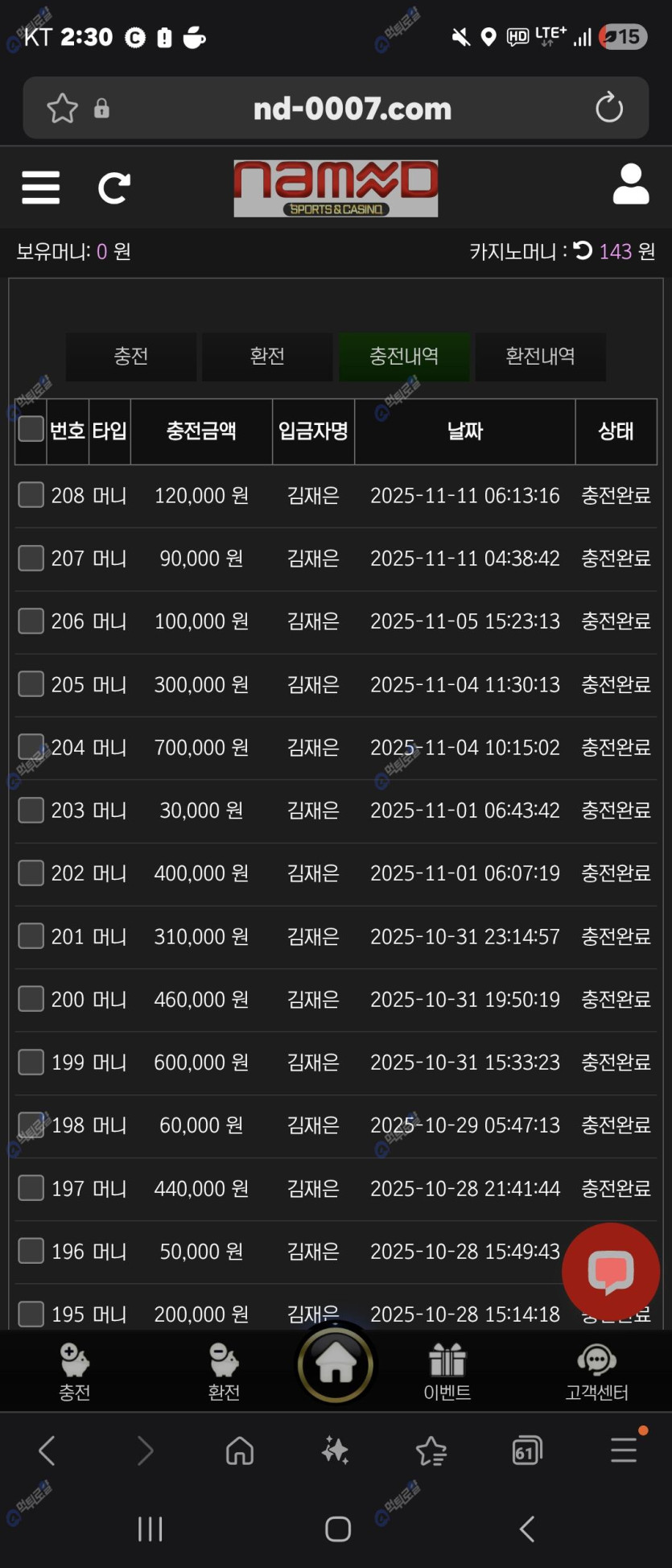The height and width of the screenshot is (1568, 672).
Task: Open the browser tab switcher showing 61
Action: (526, 1450)
